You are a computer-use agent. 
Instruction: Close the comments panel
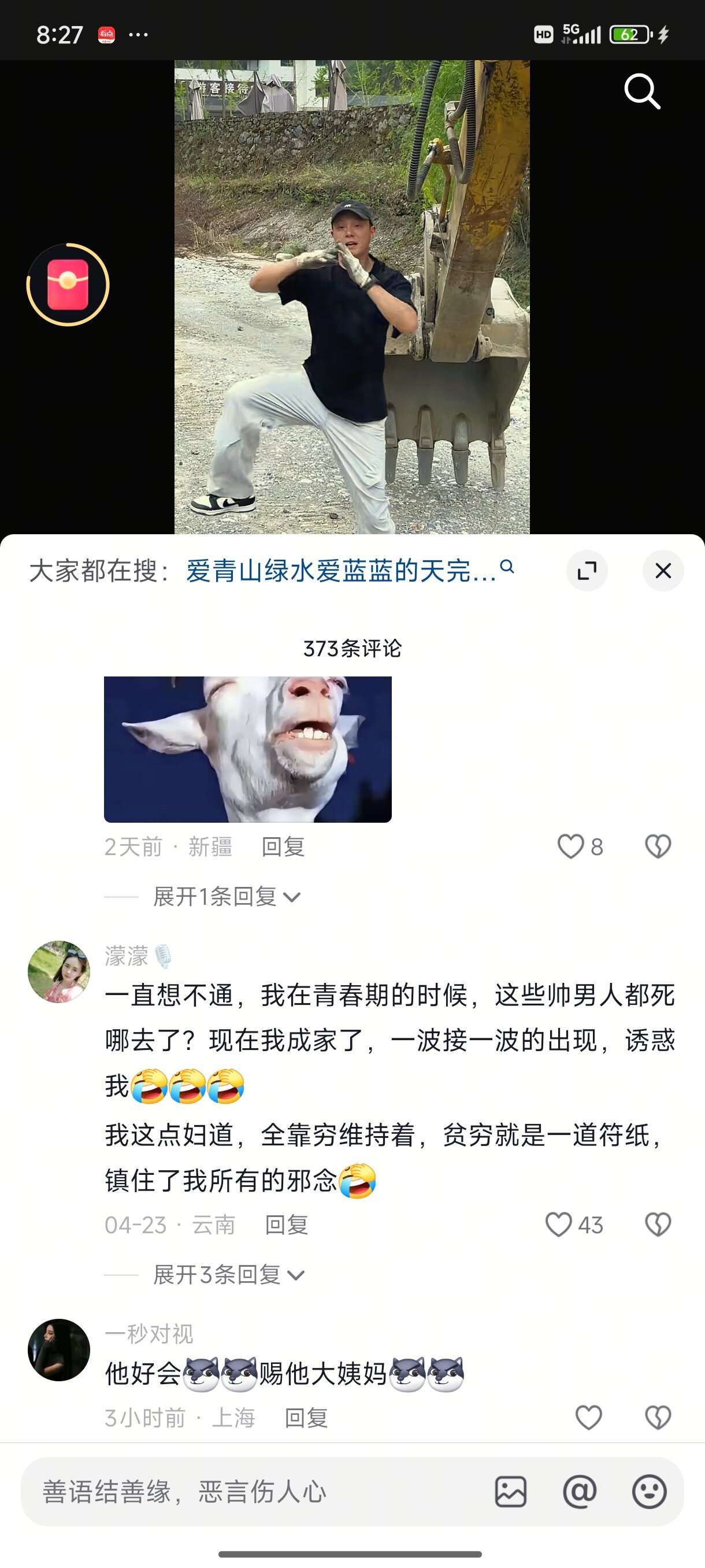[x=662, y=571]
